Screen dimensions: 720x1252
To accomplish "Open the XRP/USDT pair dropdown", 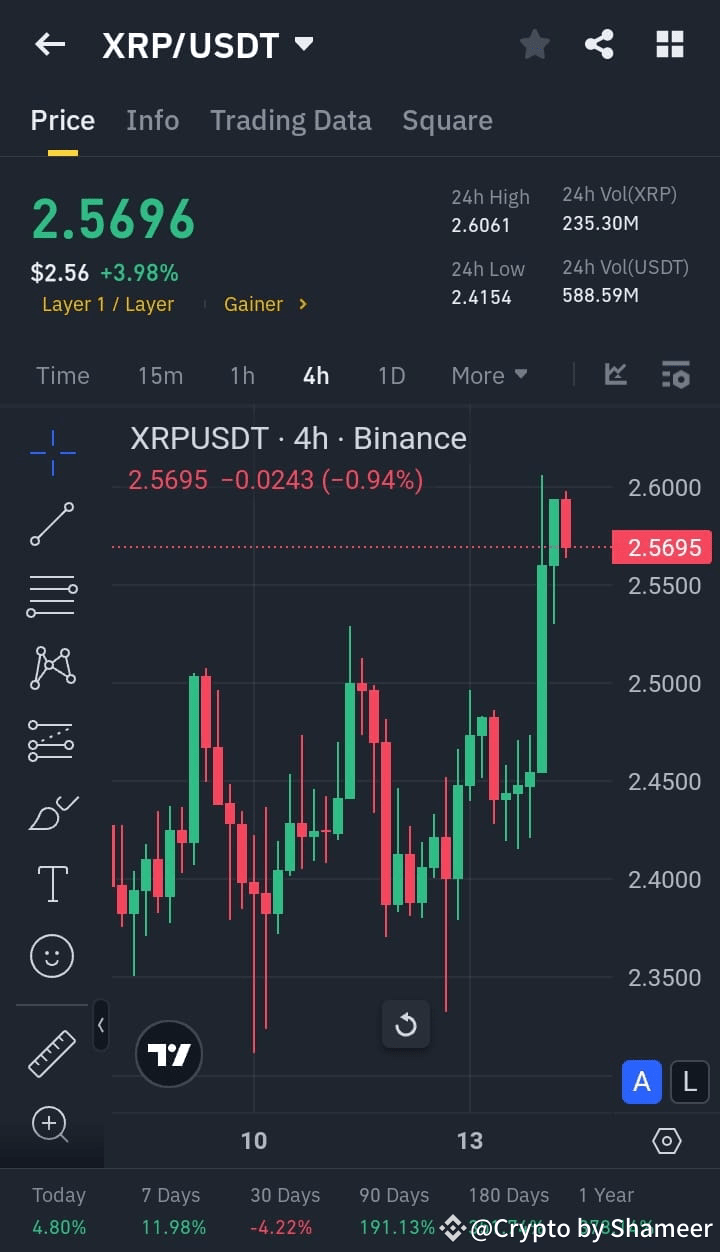I will 302,44.
